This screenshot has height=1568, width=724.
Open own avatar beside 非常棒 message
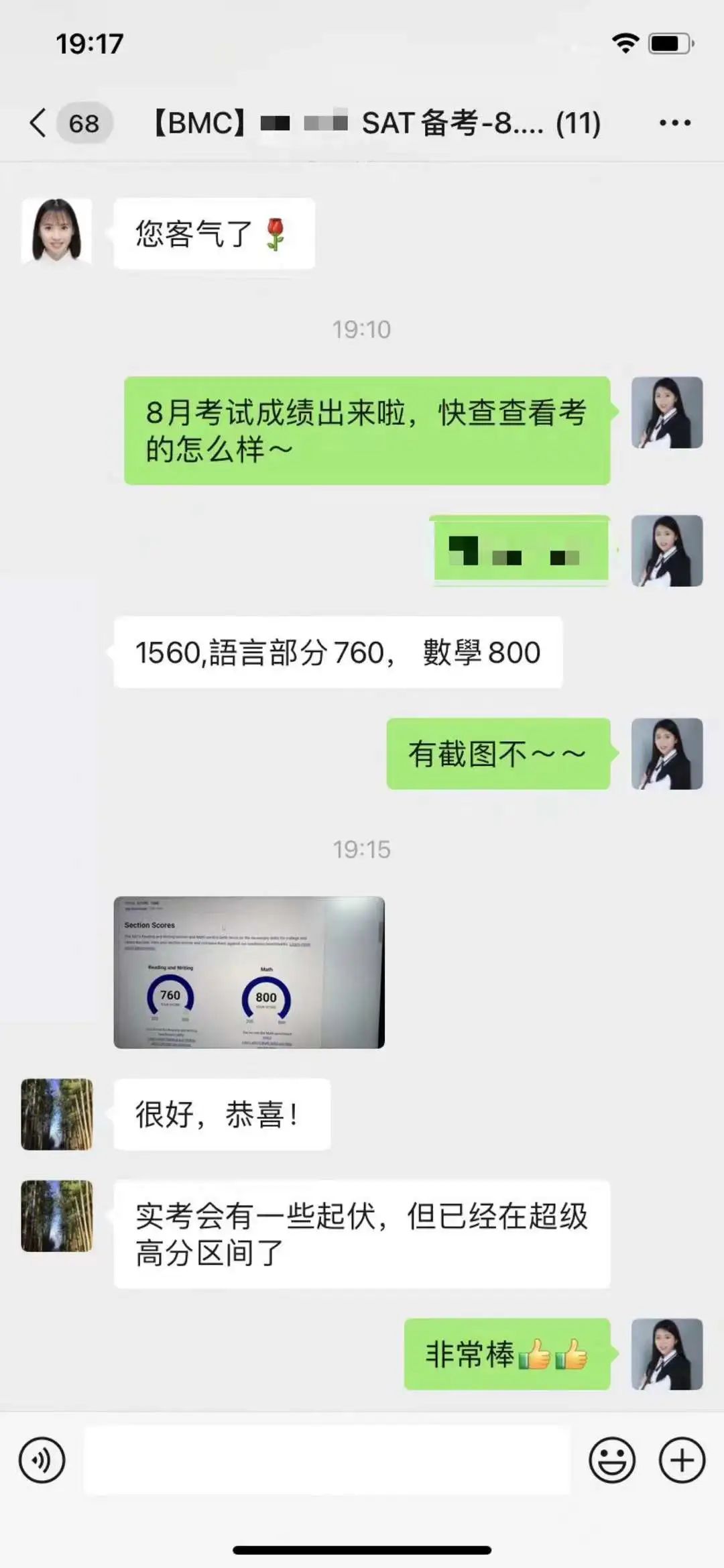[x=666, y=1354]
